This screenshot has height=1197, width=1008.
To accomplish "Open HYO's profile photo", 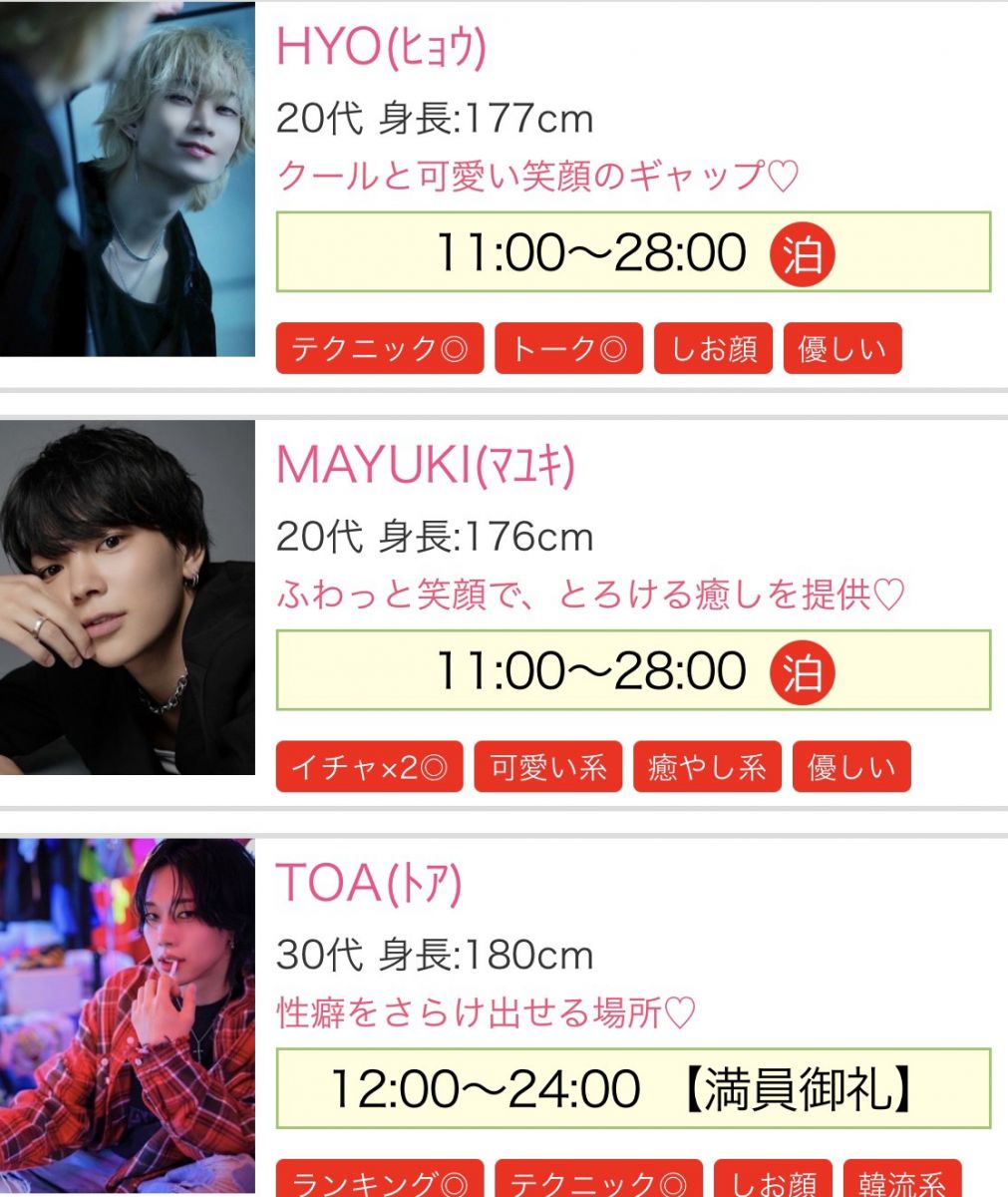I will 128,180.
